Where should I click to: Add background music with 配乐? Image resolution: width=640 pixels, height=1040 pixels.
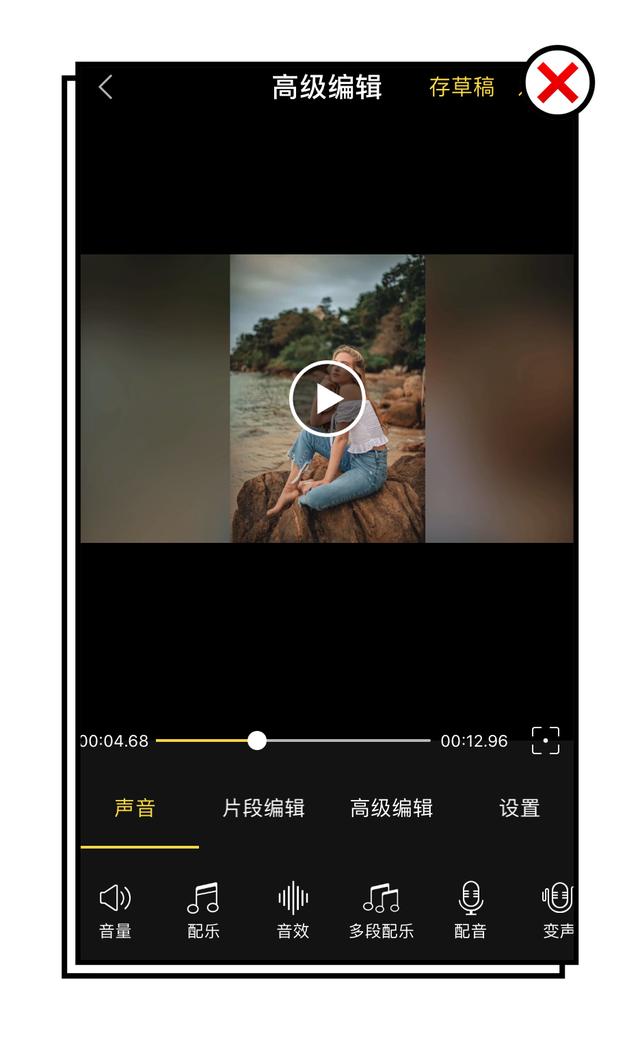click(203, 911)
